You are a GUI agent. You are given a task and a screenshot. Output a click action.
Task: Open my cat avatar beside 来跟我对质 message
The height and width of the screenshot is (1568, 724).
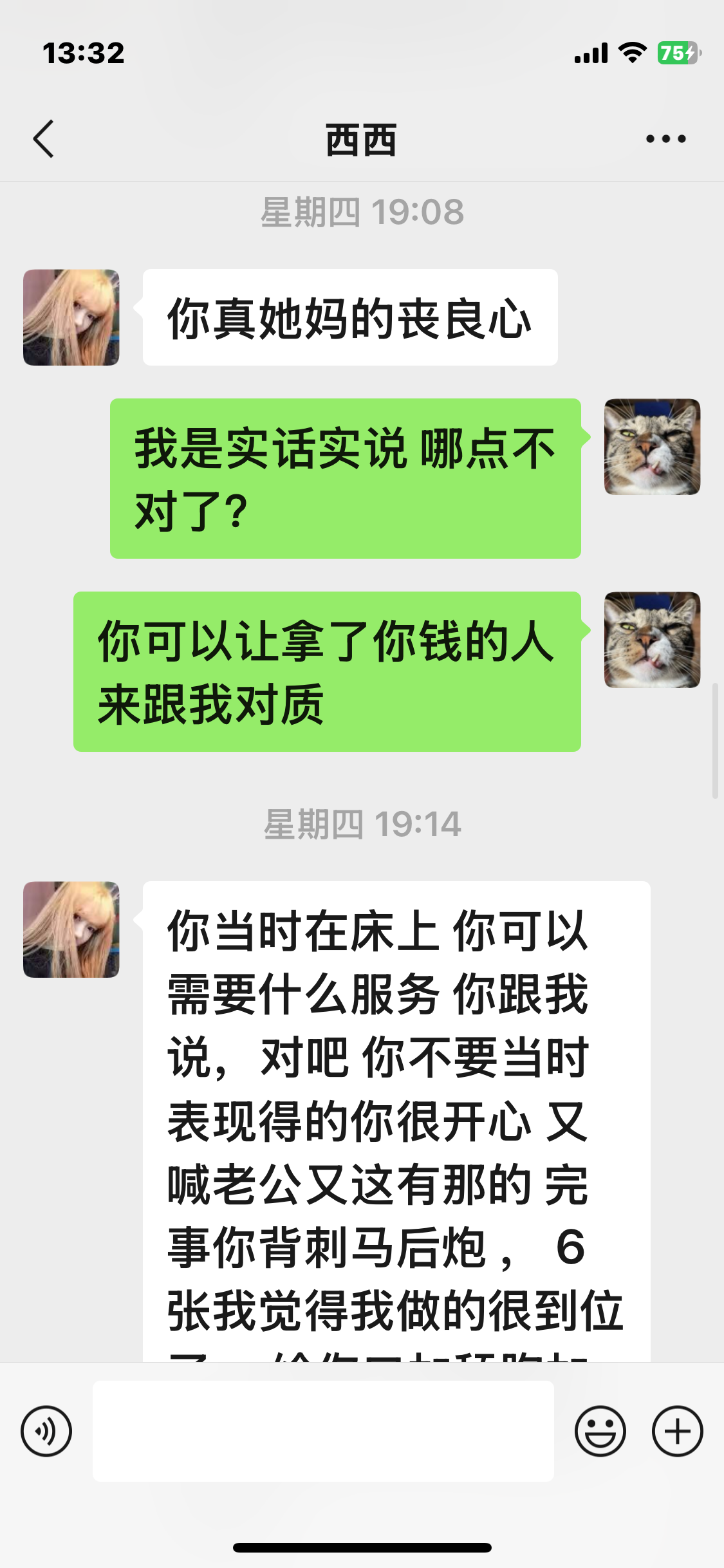point(652,640)
